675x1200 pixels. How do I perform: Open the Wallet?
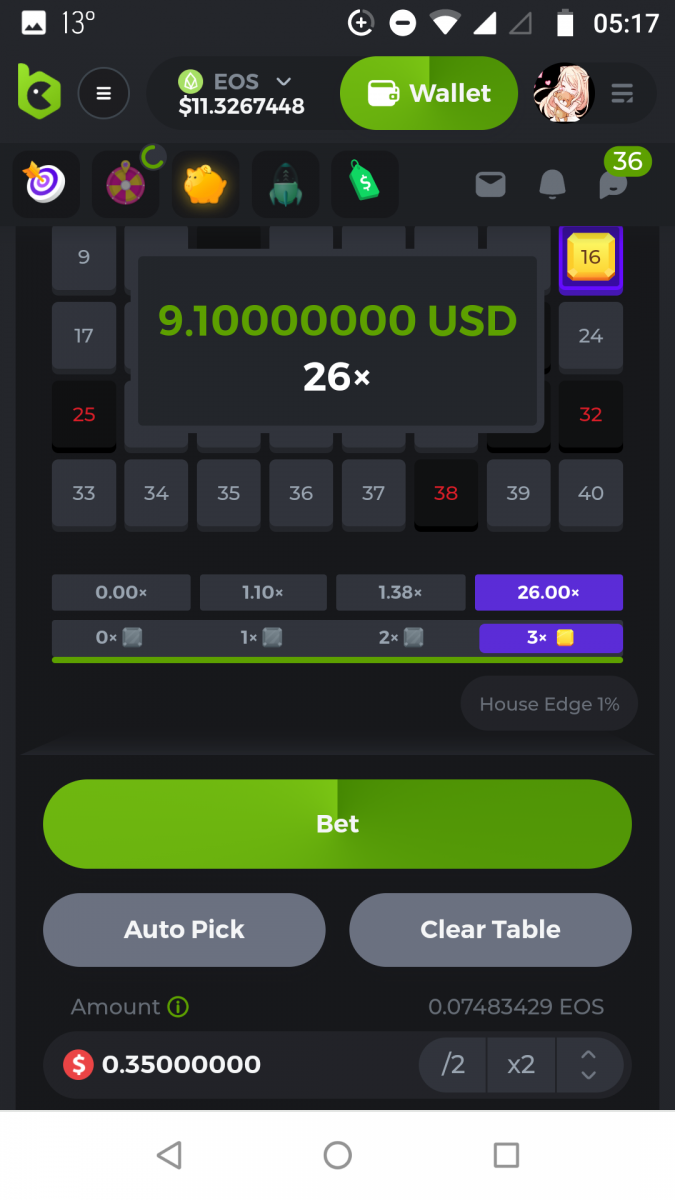click(x=428, y=93)
